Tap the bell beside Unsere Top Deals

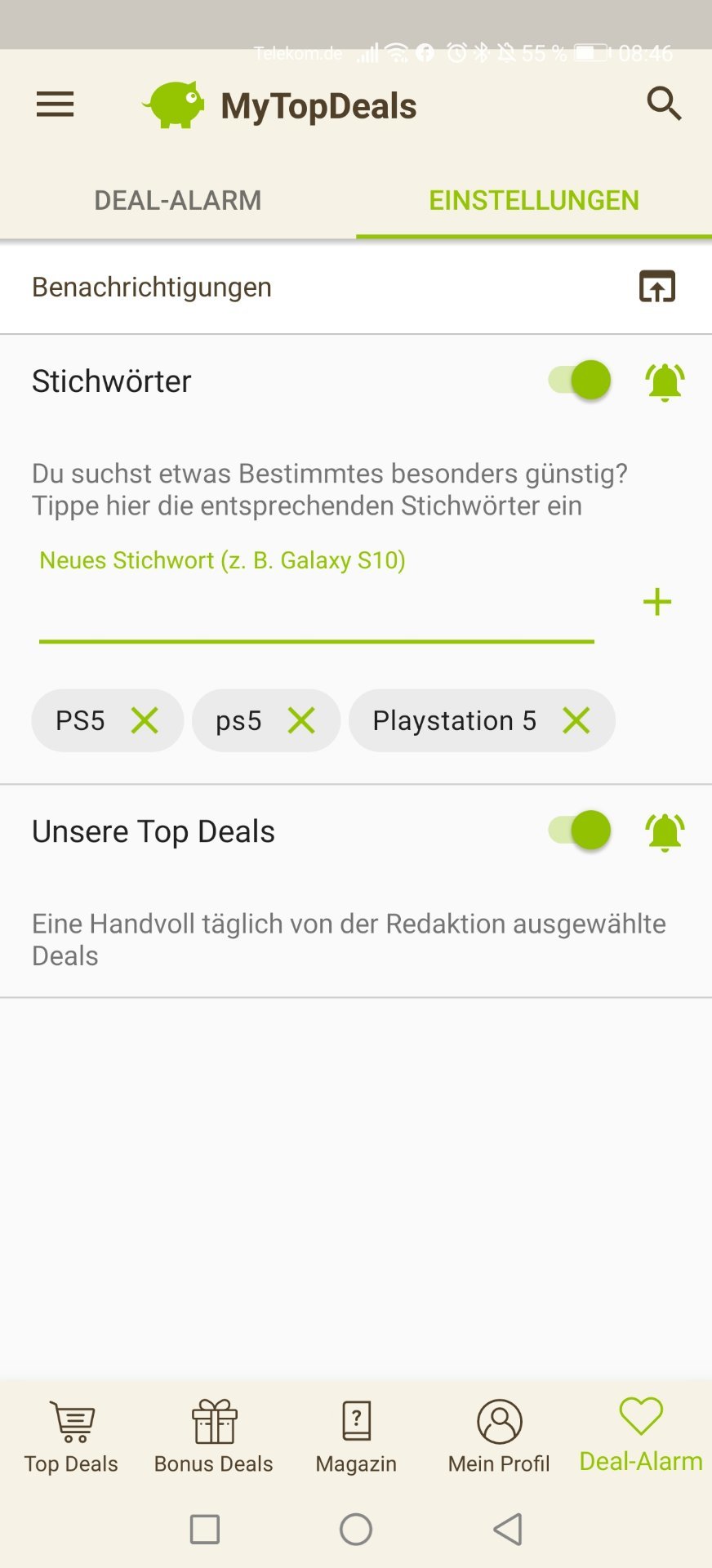point(665,832)
